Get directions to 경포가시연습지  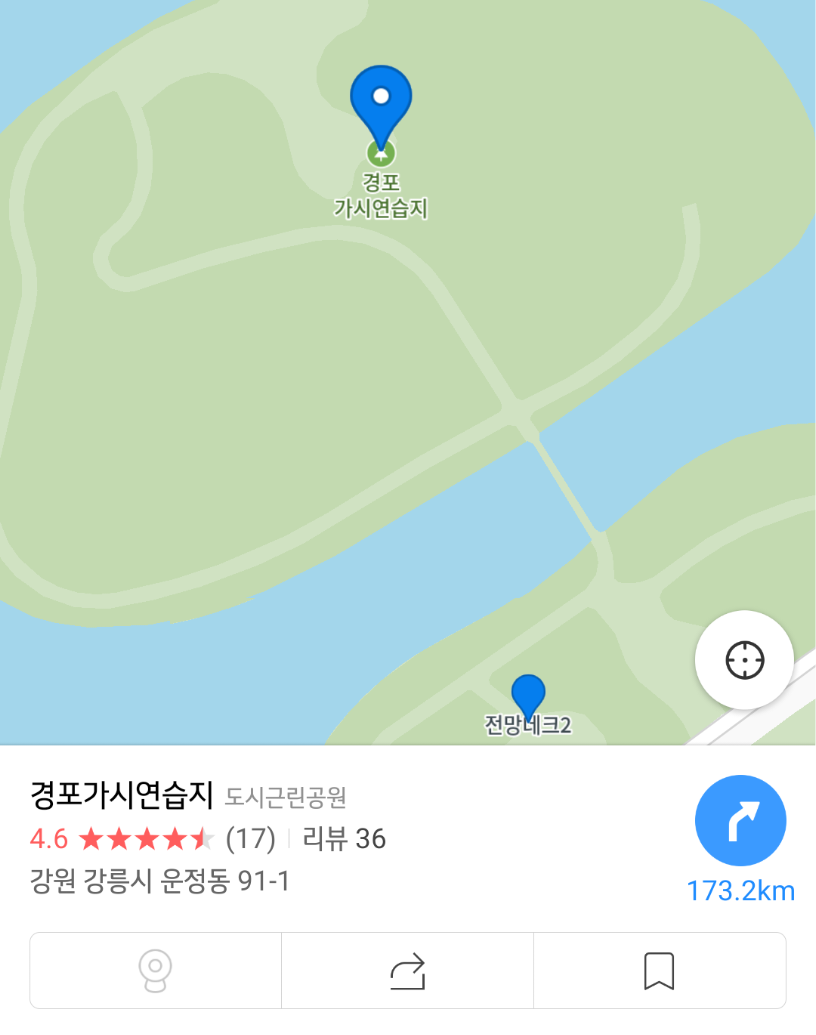(x=740, y=821)
